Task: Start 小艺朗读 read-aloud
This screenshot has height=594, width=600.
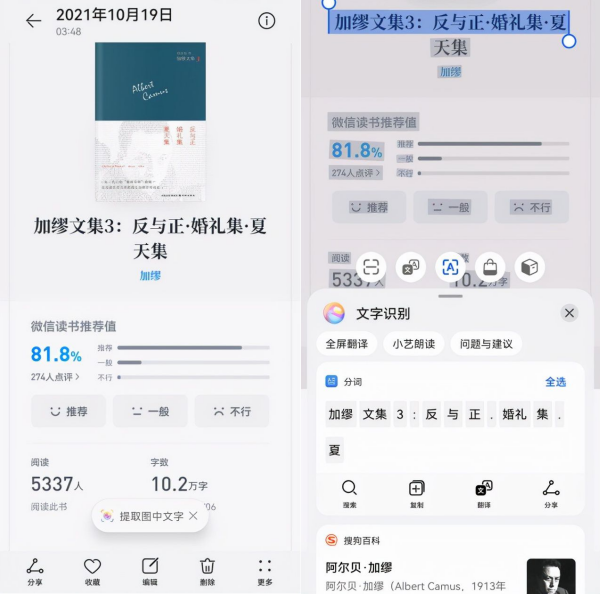Action: 413,344
